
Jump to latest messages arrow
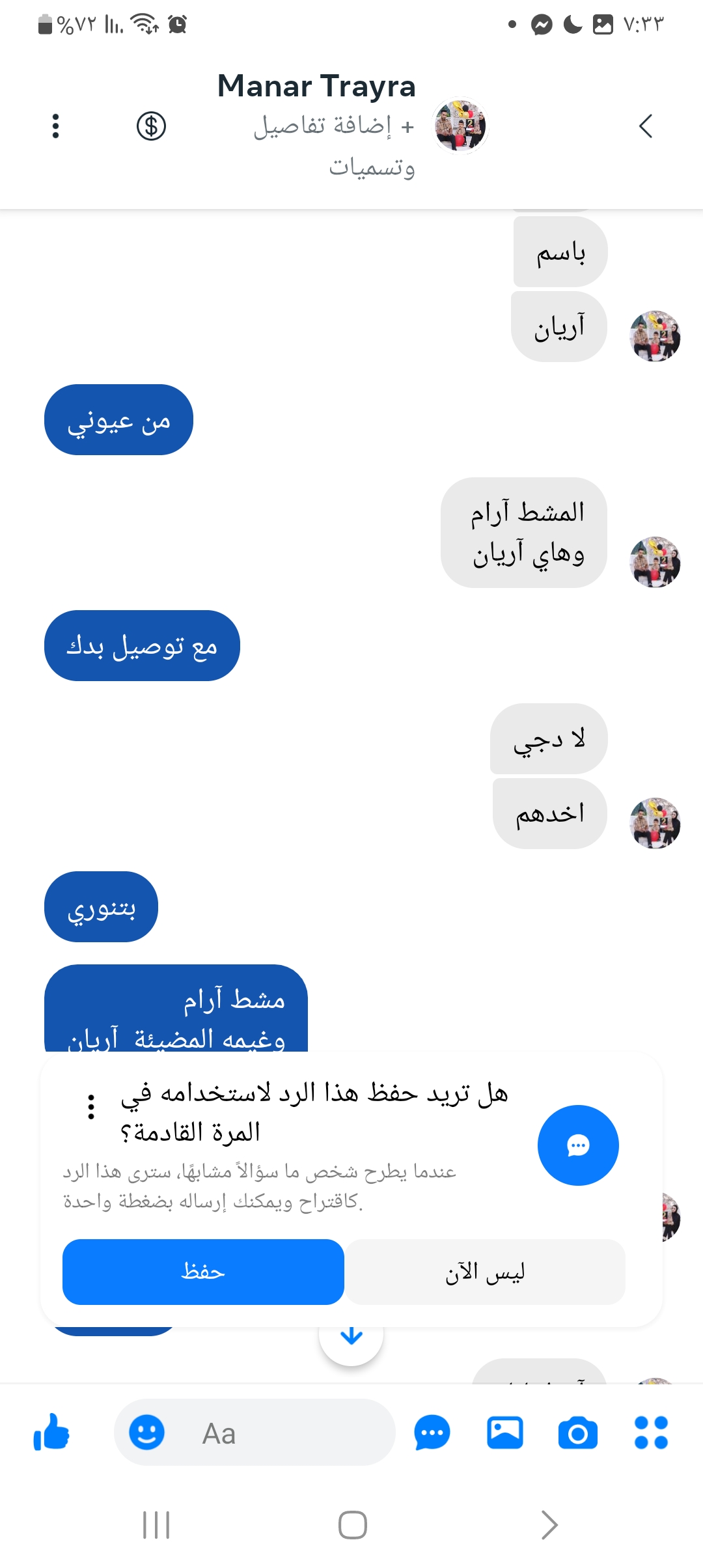pos(351,1336)
